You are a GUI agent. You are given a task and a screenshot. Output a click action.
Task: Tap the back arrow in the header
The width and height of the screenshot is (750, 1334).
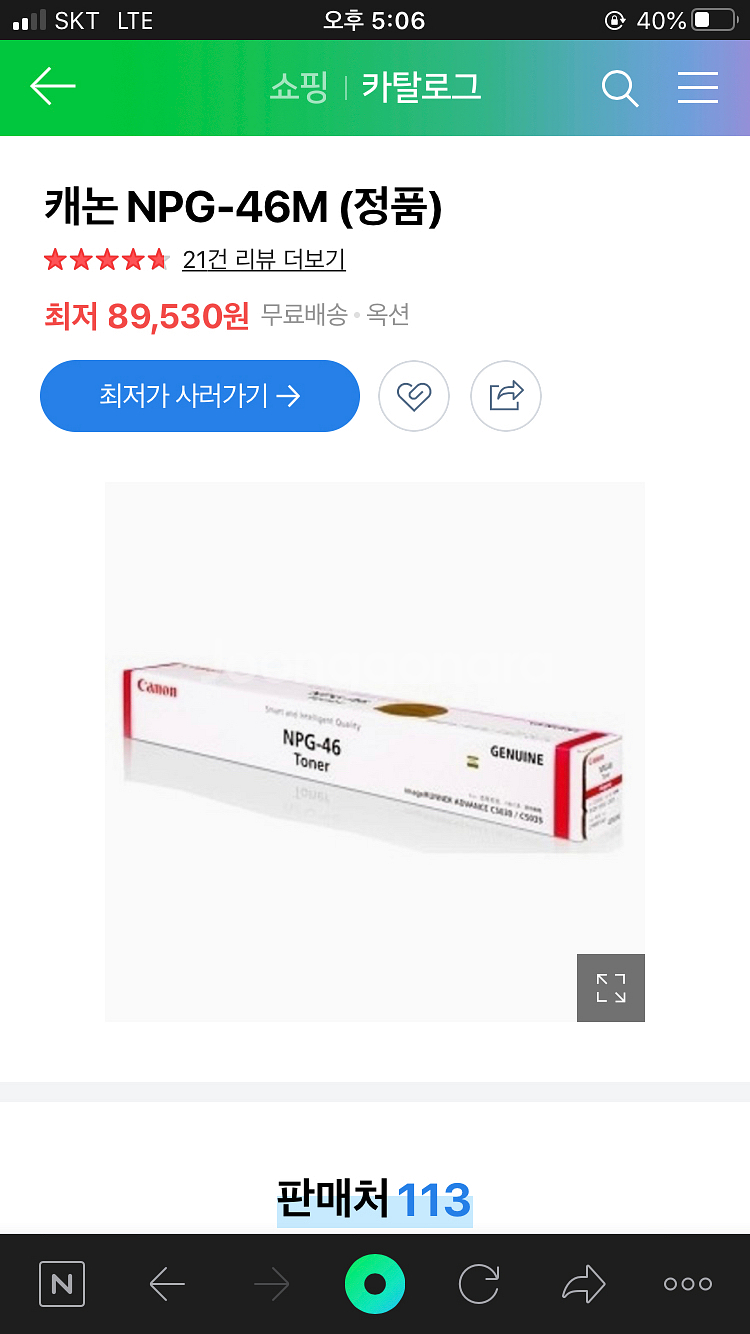[52, 87]
